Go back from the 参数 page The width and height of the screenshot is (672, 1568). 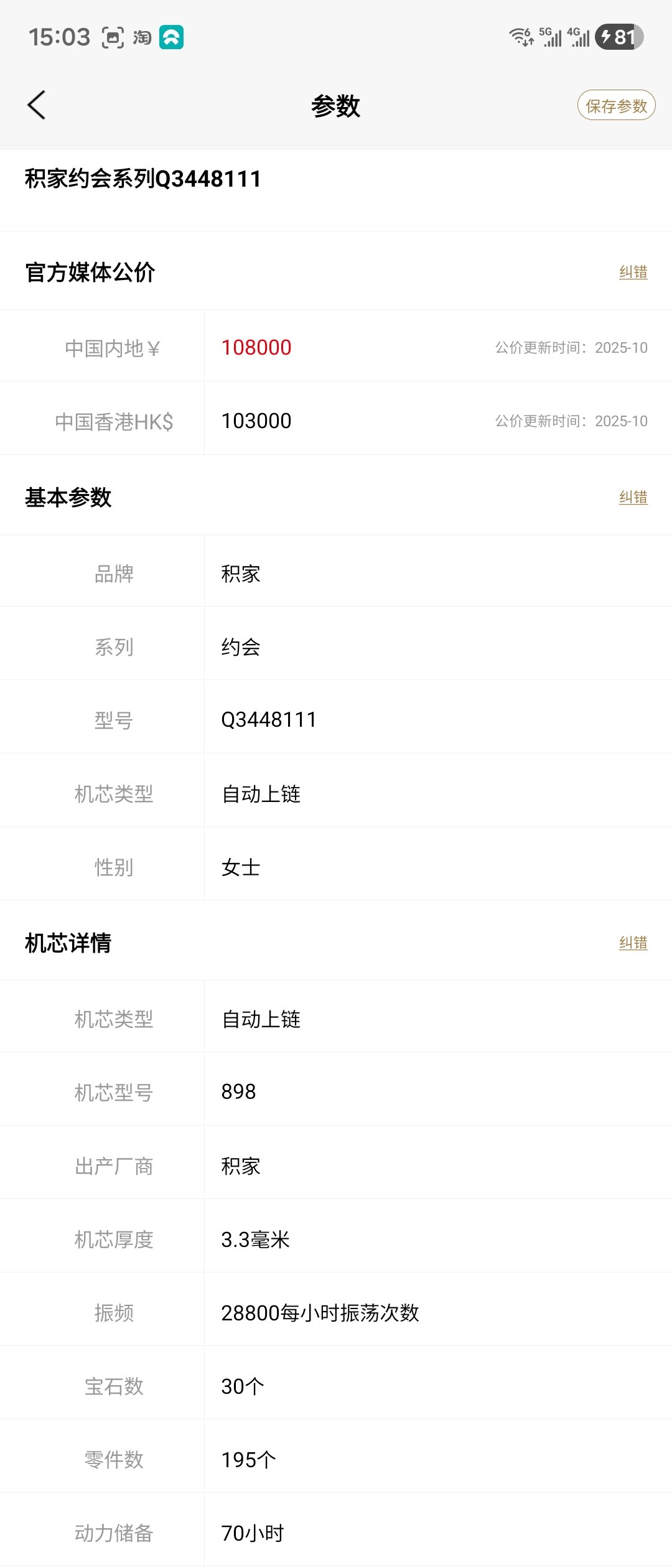37,105
